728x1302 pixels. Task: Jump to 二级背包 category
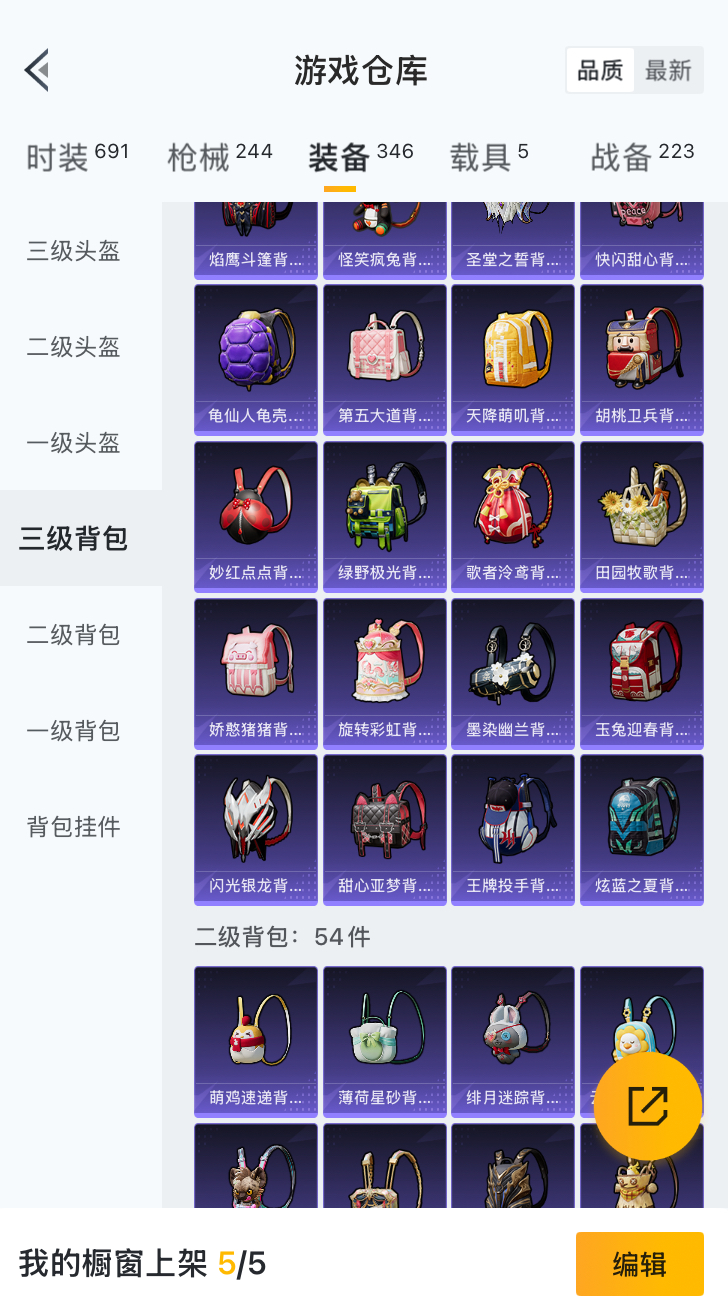point(74,635)
